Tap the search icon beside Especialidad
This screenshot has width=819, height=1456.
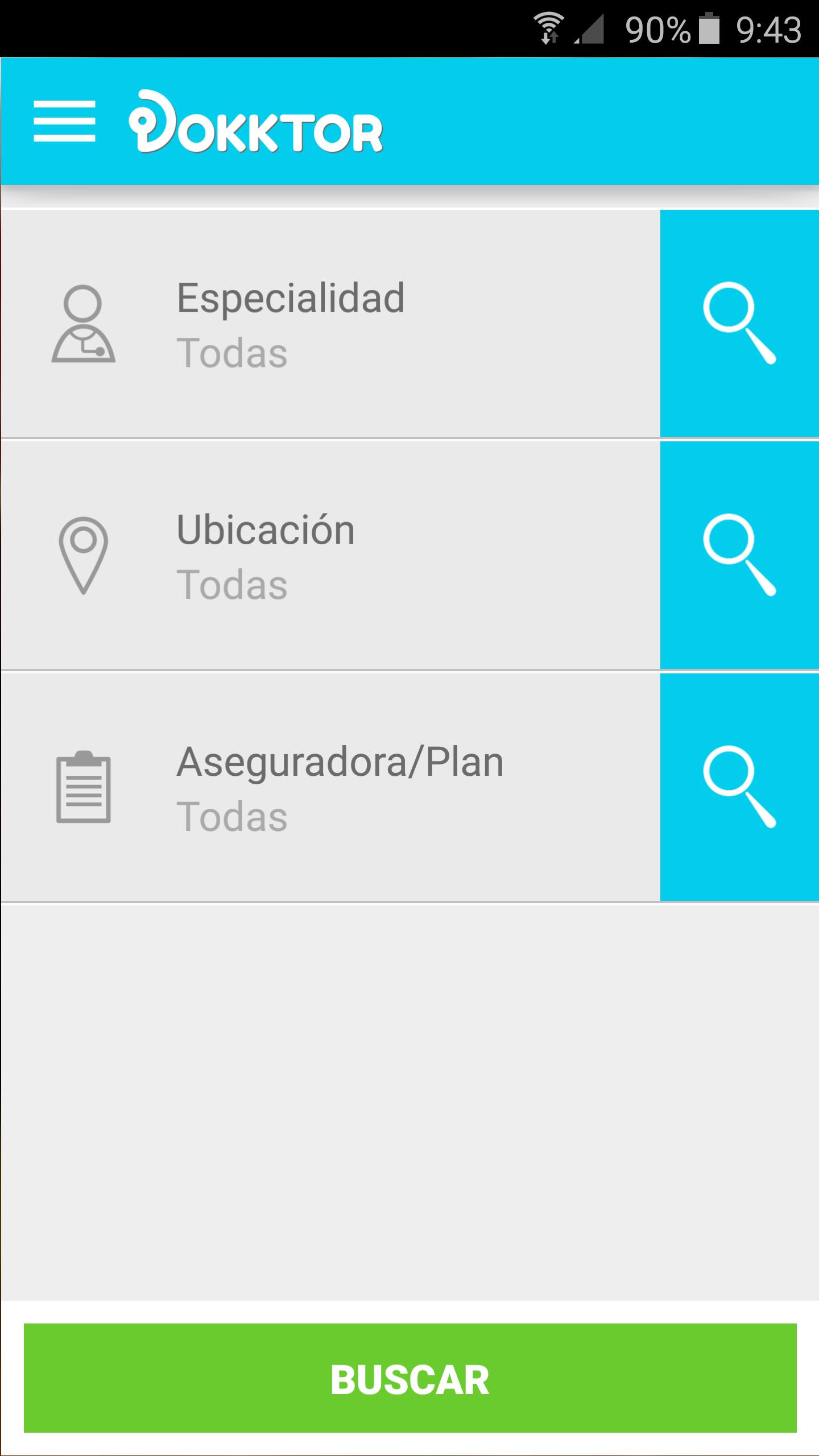739,324
